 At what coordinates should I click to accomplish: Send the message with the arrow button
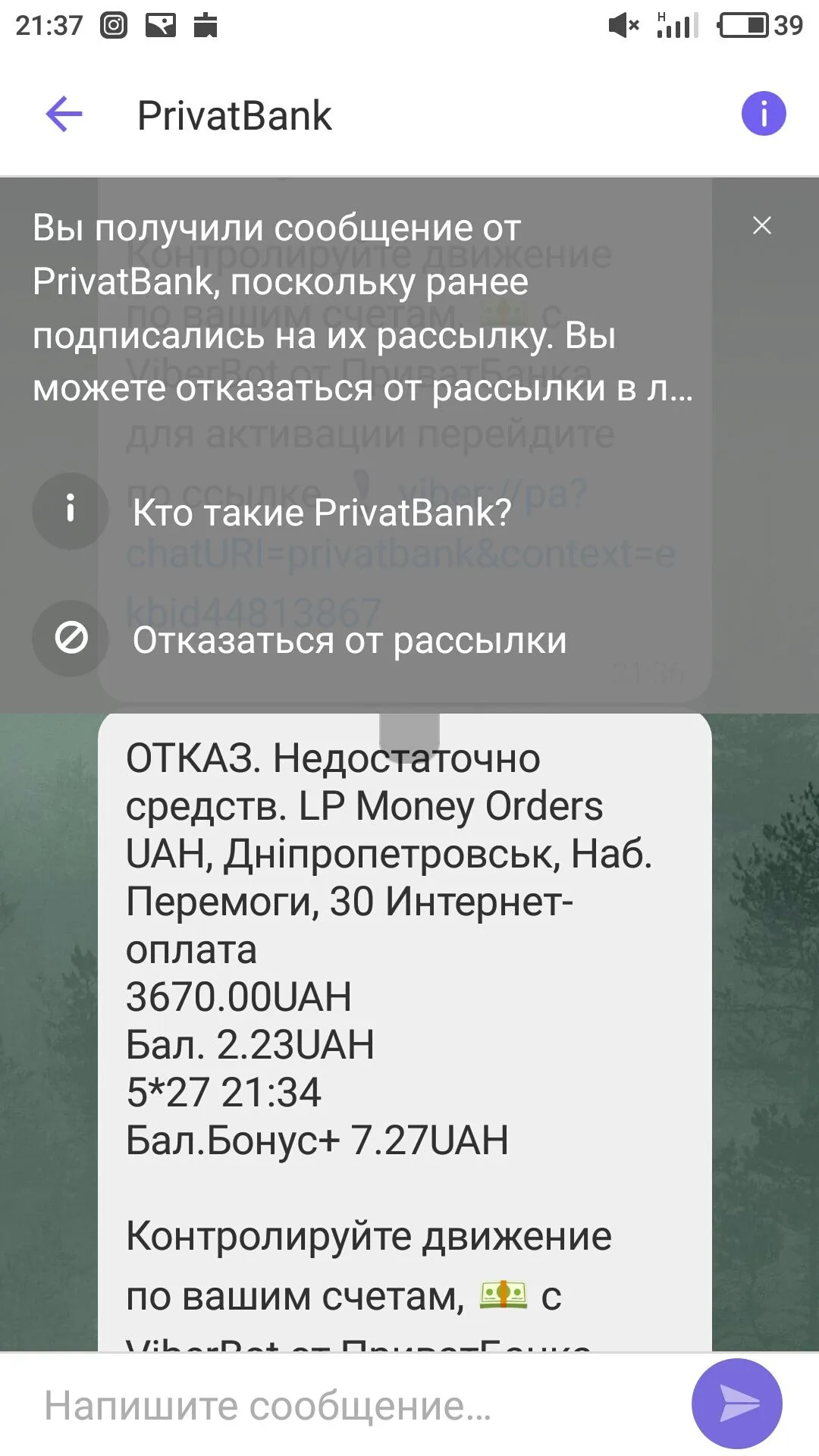point(736,1404)
